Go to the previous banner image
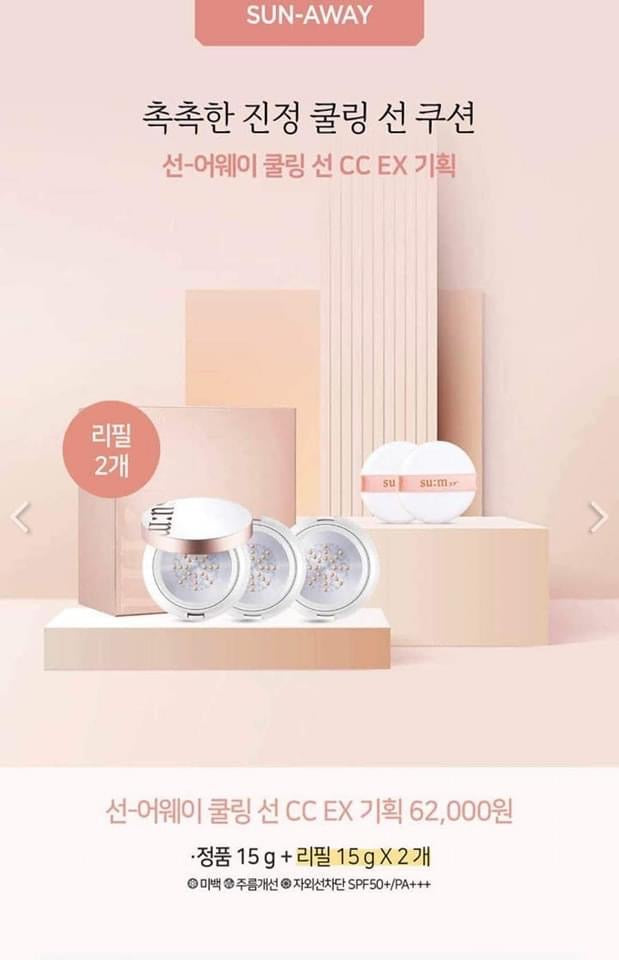This screenshot has width=619, height=960. [x=21, y=517]
